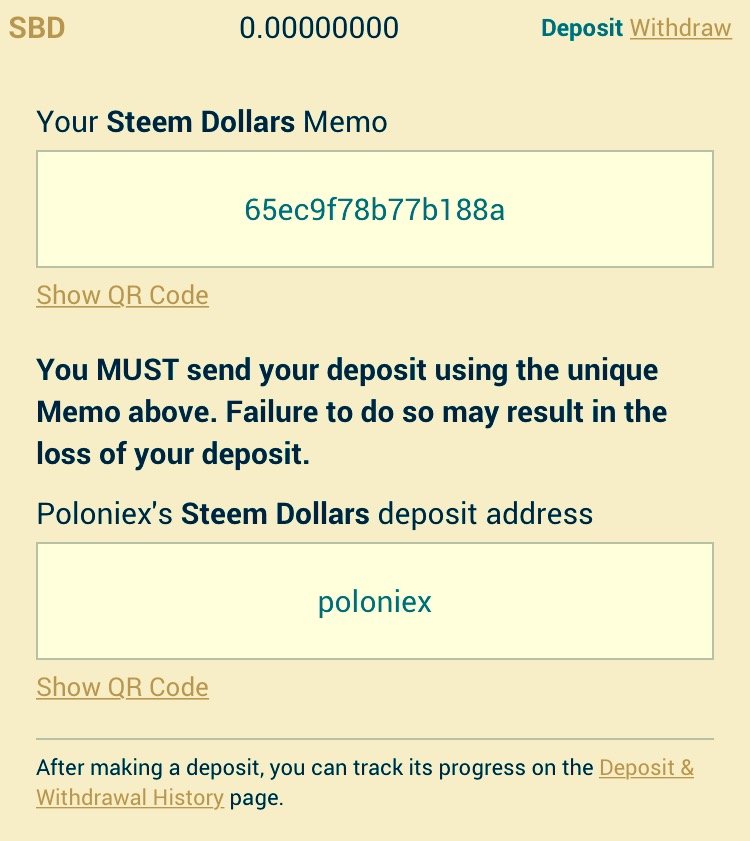Select the poloniex deposit address field

click(375, 601)
